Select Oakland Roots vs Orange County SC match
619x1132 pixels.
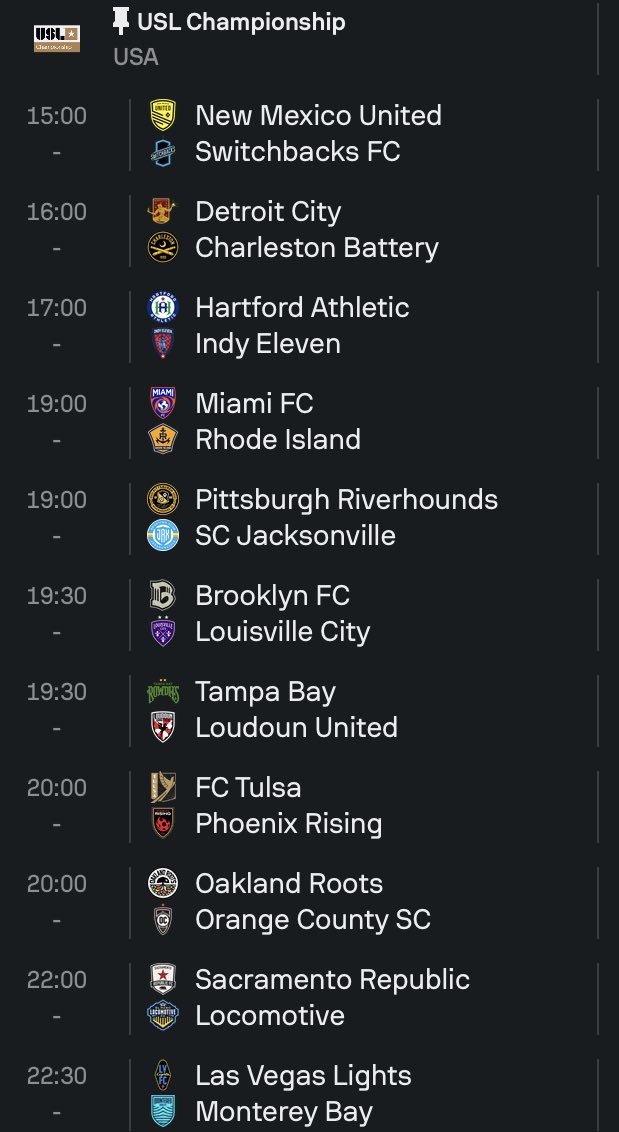(312, 901)
